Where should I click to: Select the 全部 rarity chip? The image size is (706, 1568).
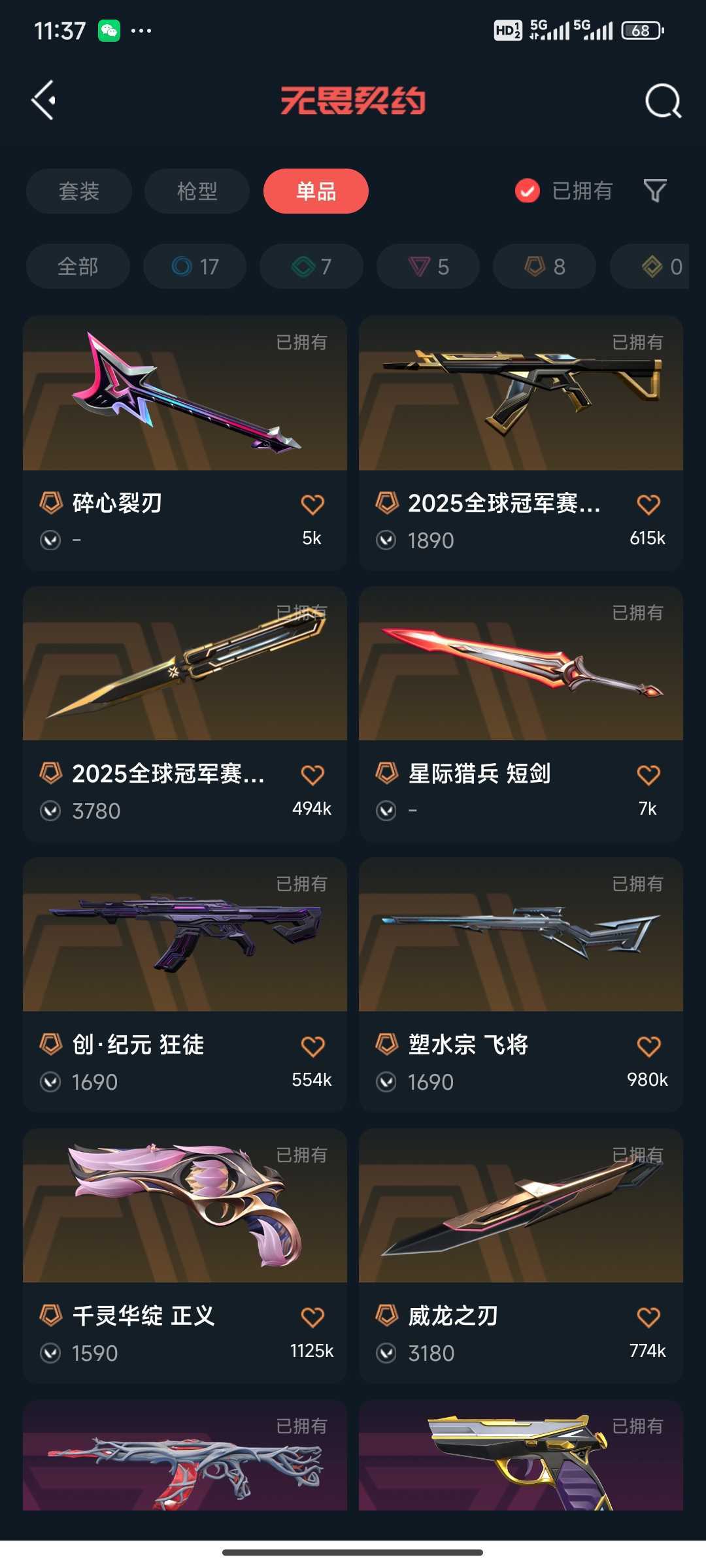click(78, 267)
